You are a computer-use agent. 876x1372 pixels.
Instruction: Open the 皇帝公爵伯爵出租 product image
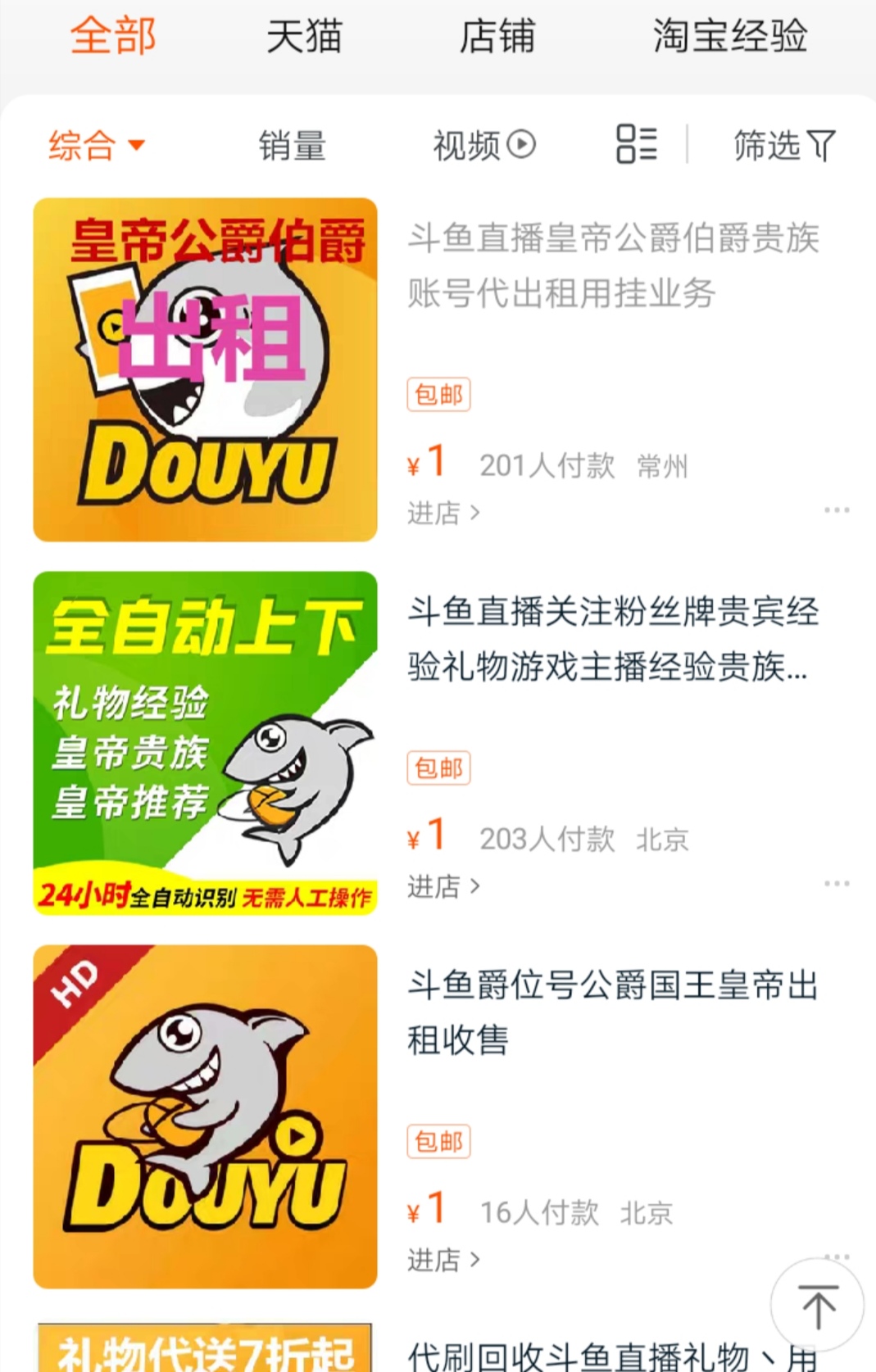205,369
